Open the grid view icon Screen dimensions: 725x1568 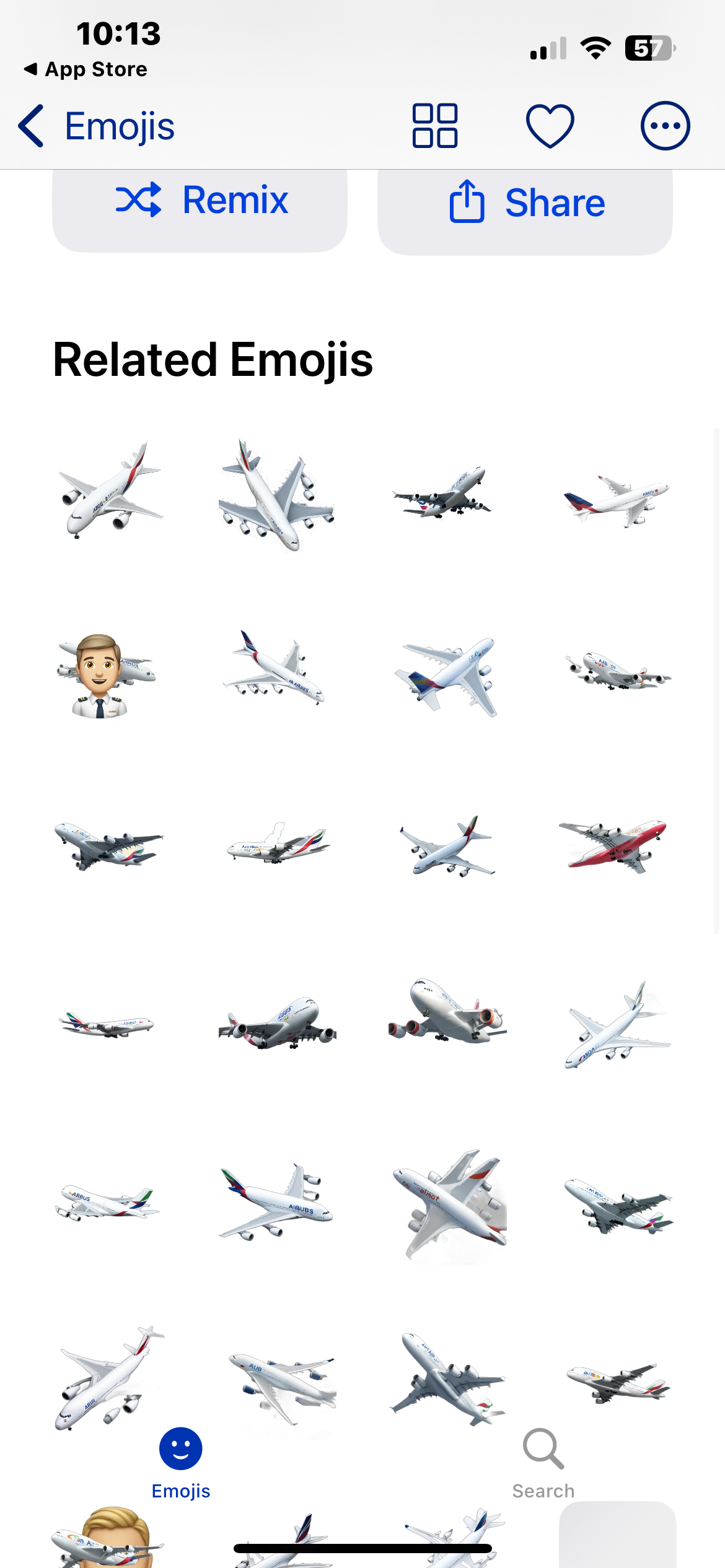[x=435, y=126]
